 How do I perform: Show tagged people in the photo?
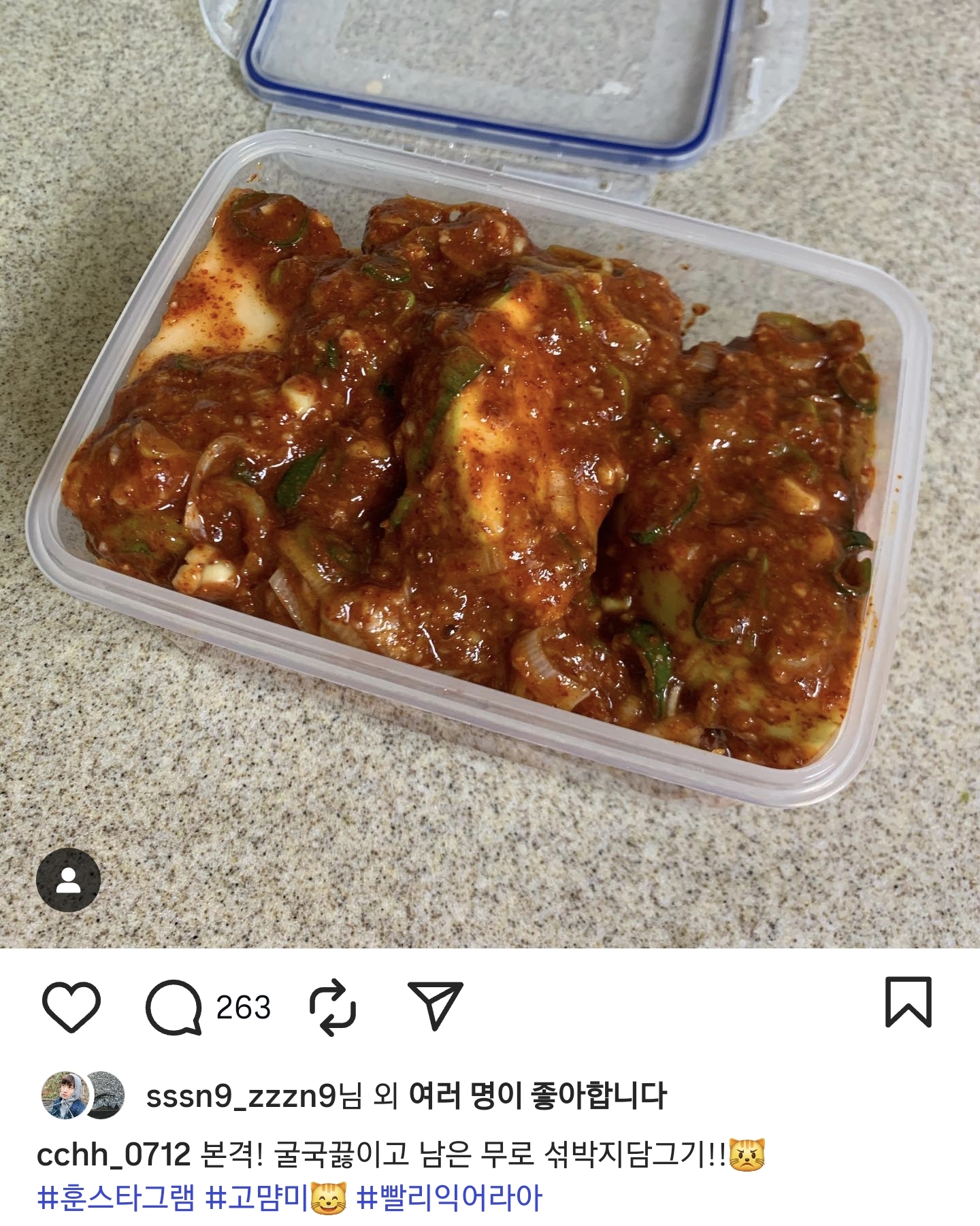[68, 880]
